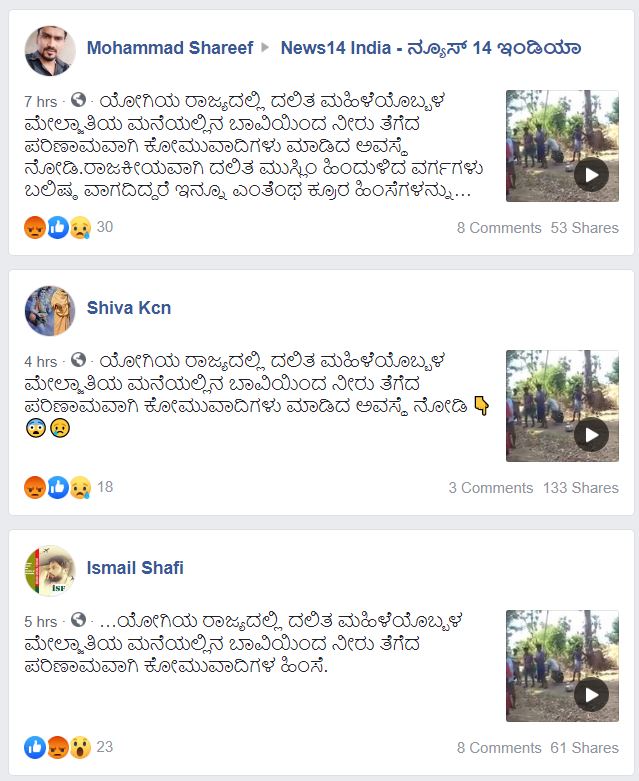The height and width of the screenshot is (781, 639).
Task: View comments on Mohammad Shareef's post
Action: click(499, 228)
